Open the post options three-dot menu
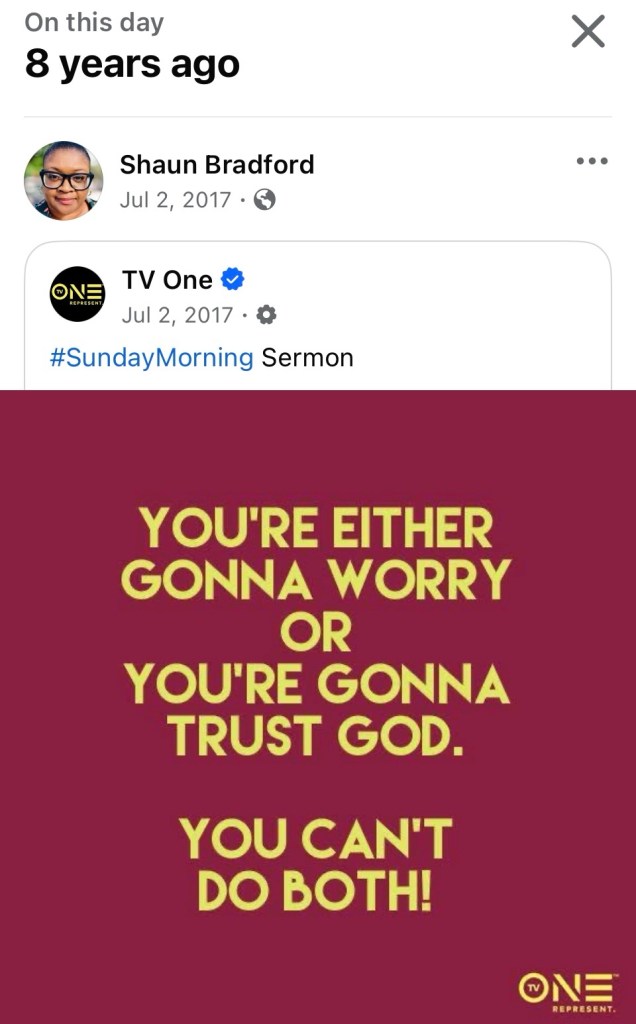The width and height of the screenshot is (636, 1024). [592, 161]
